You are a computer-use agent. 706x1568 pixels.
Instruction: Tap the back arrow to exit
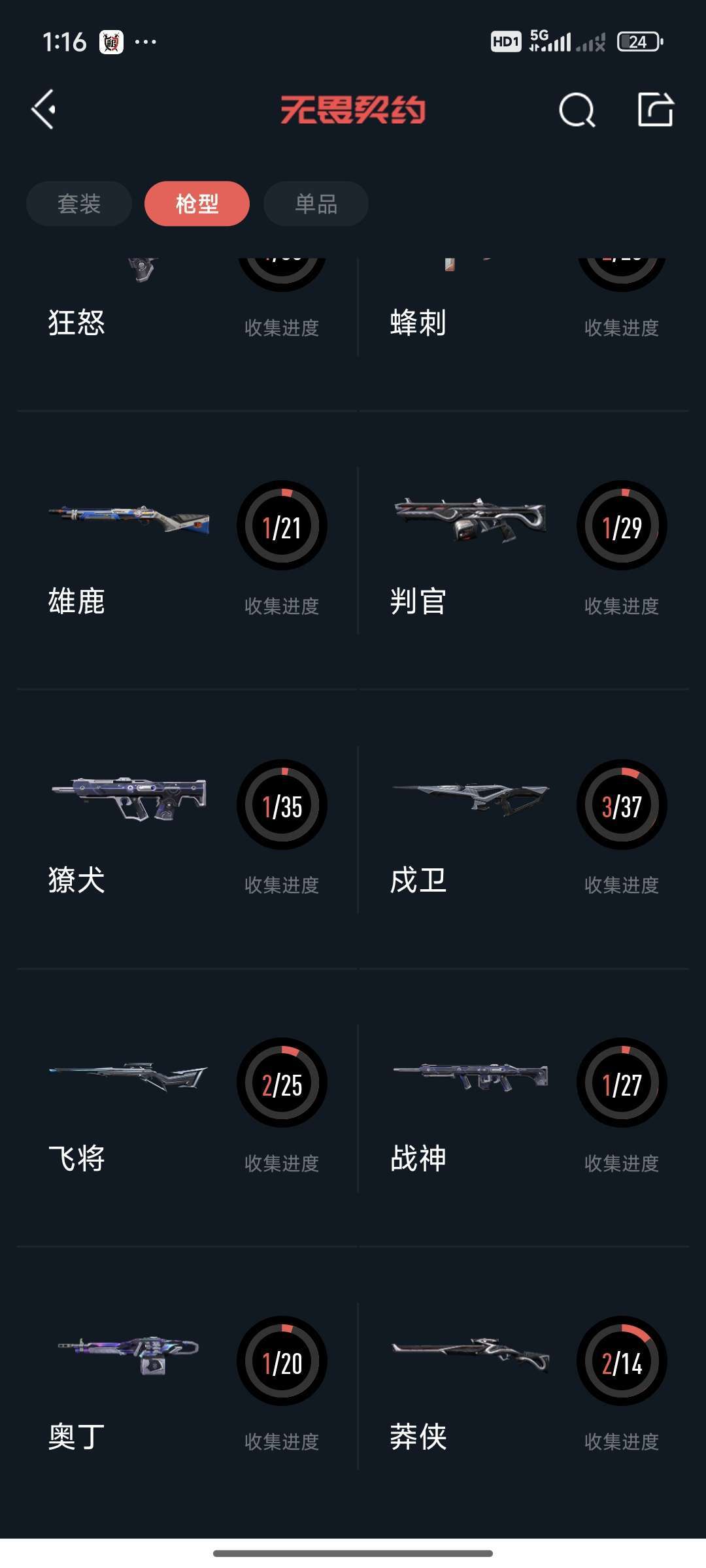(43, 108)
